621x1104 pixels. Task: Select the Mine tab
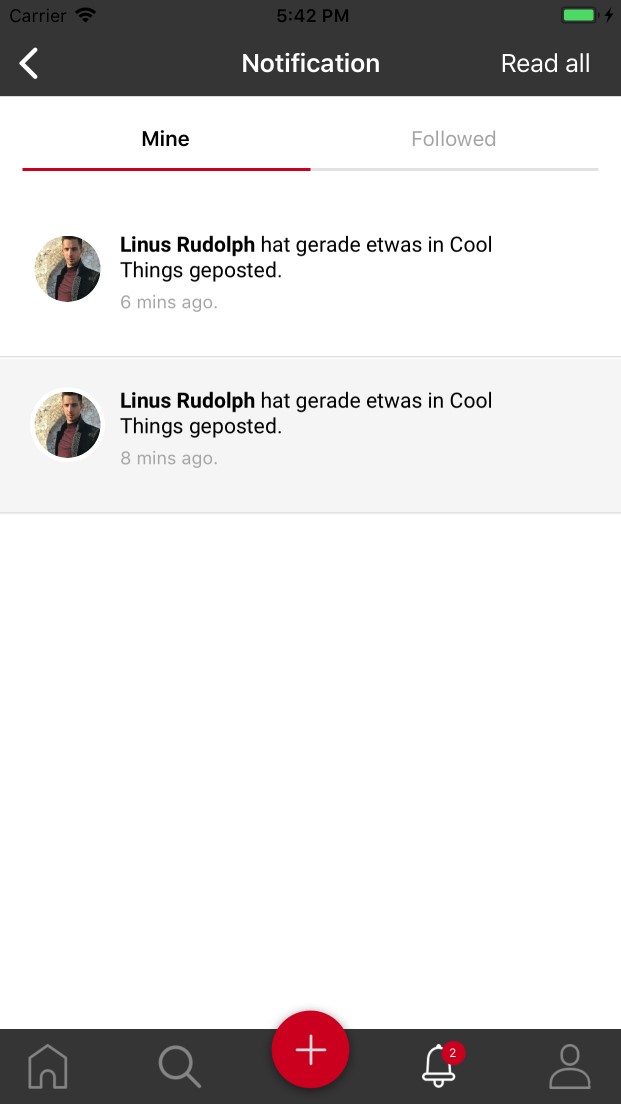(x=165, y=139)
